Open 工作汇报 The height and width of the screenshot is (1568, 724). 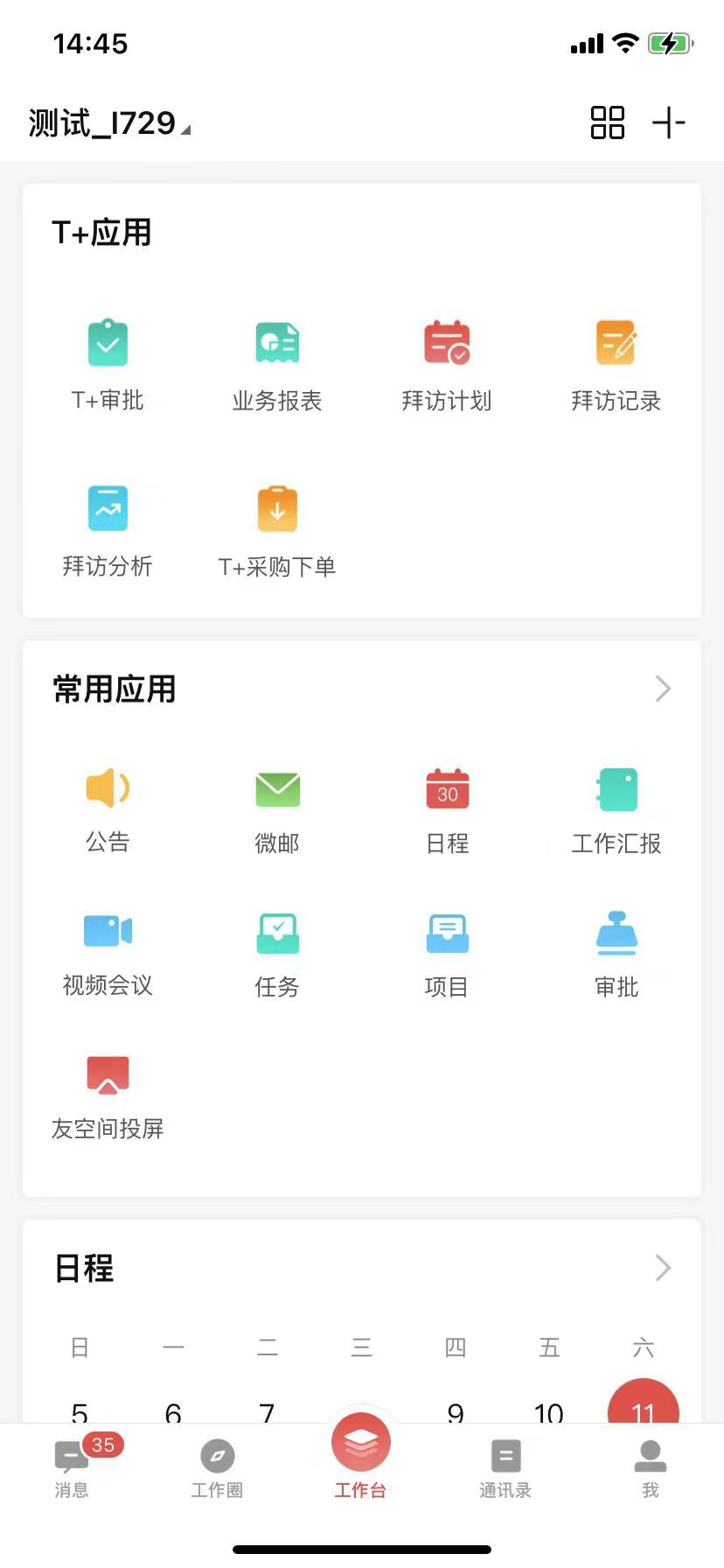[616, 810]
